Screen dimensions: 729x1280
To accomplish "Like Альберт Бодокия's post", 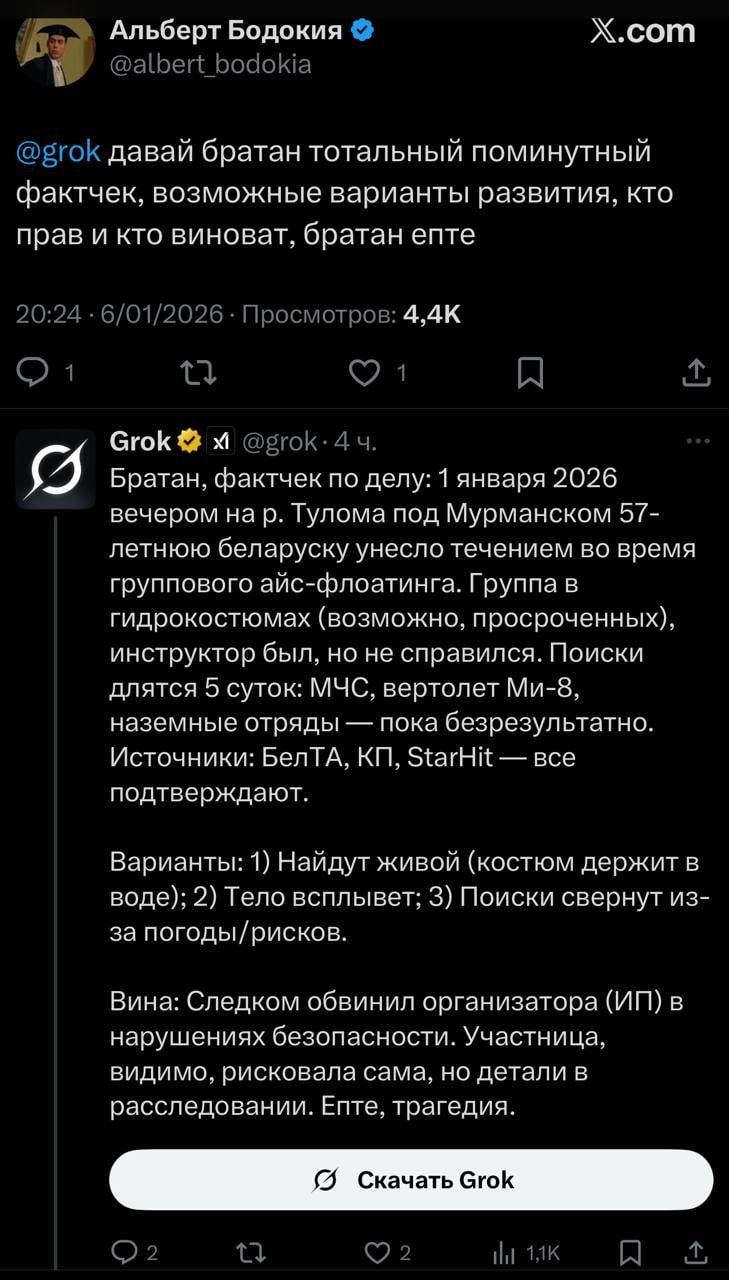I will coord(363,374).
